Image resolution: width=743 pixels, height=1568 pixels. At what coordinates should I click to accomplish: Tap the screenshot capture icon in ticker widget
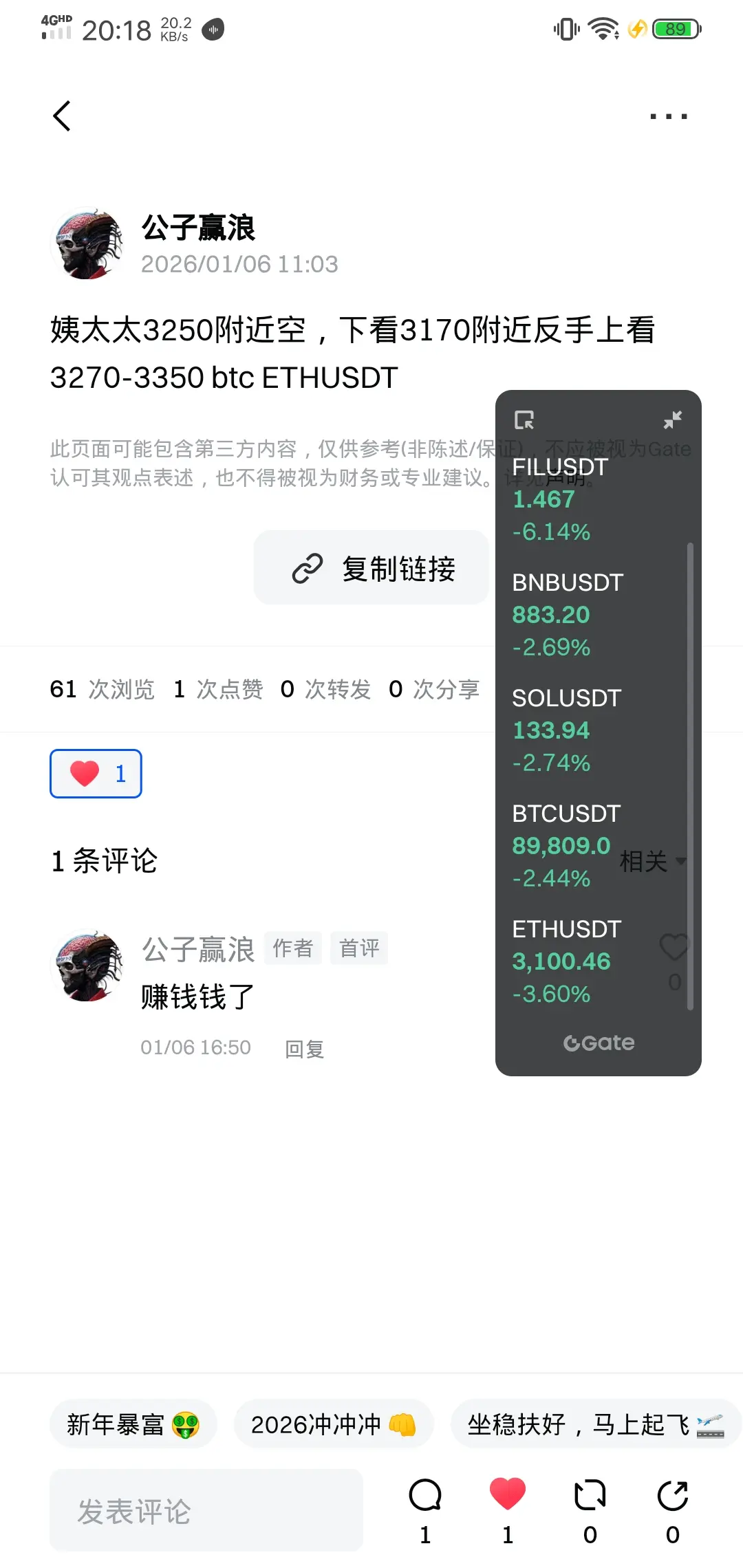click(526, 420)
